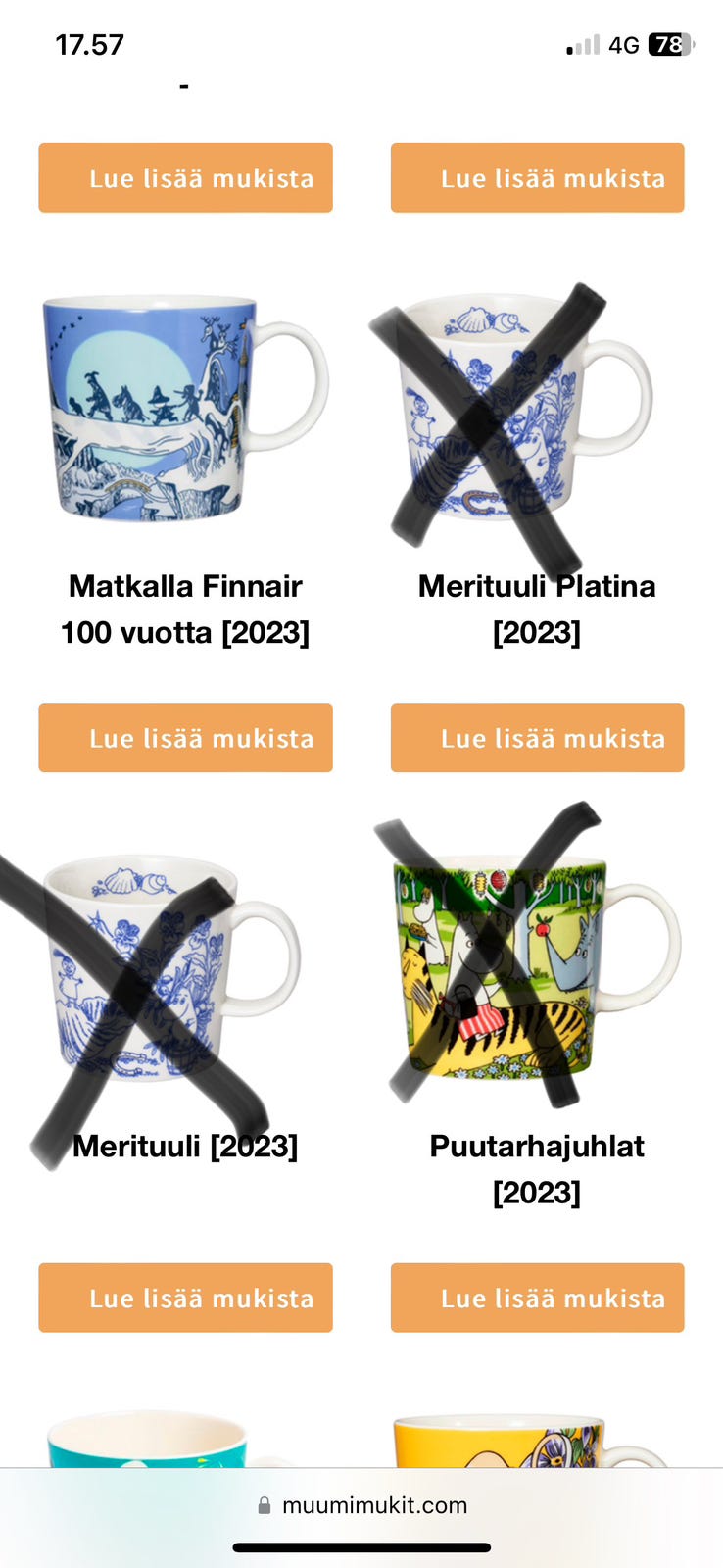The image size is (723, 1568).
Task: Select the Puutarhajuhlat [2023] mug title
Action: click(537, 1170)
